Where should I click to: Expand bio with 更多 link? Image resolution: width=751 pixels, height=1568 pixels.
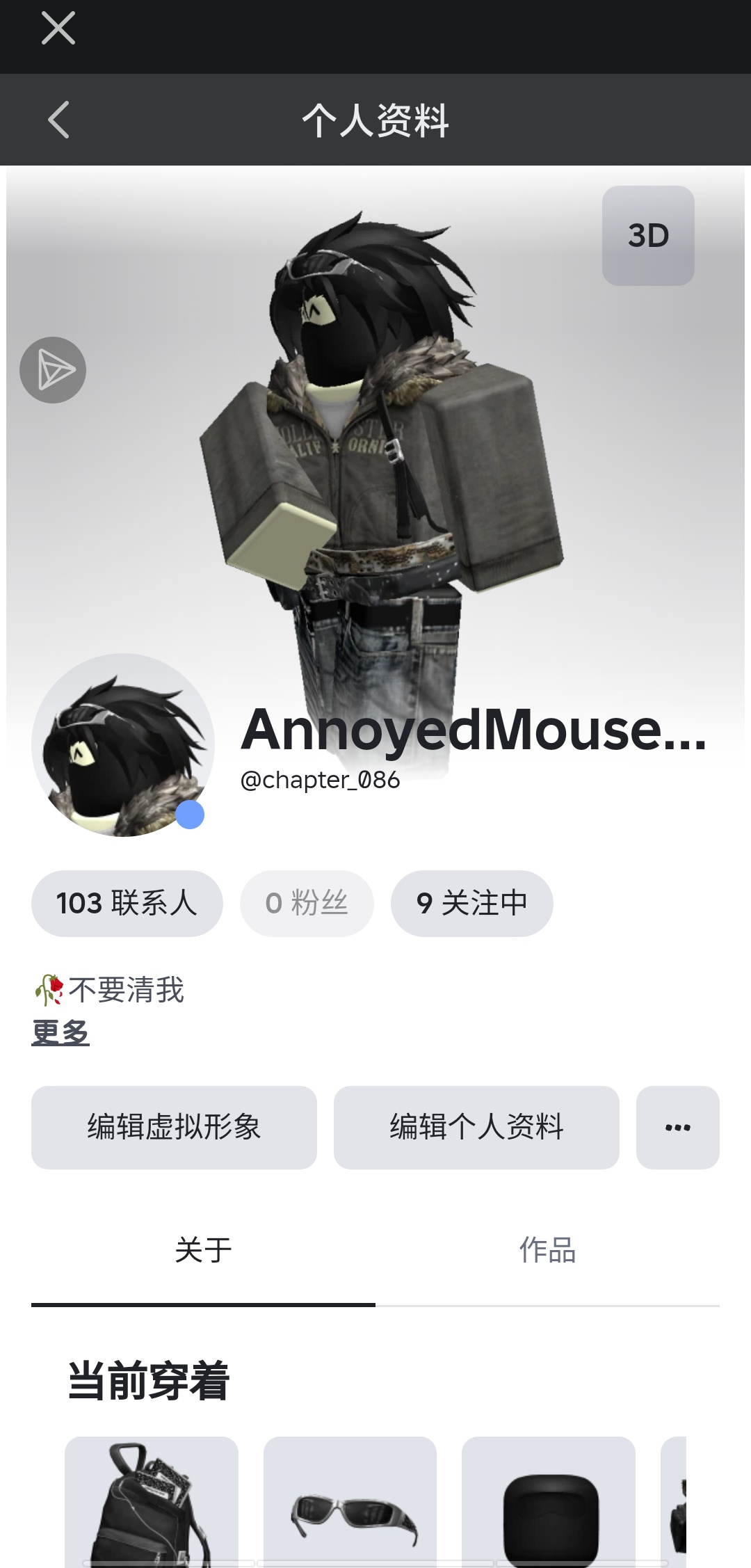60,1032
